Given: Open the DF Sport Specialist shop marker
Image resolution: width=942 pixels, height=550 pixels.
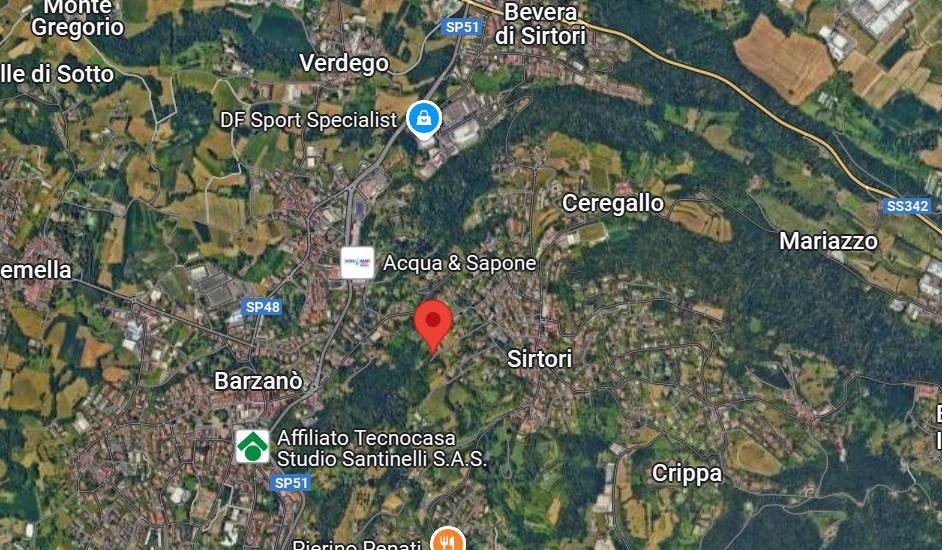Looking at the screenshot, I should click(x=424, y=120).
